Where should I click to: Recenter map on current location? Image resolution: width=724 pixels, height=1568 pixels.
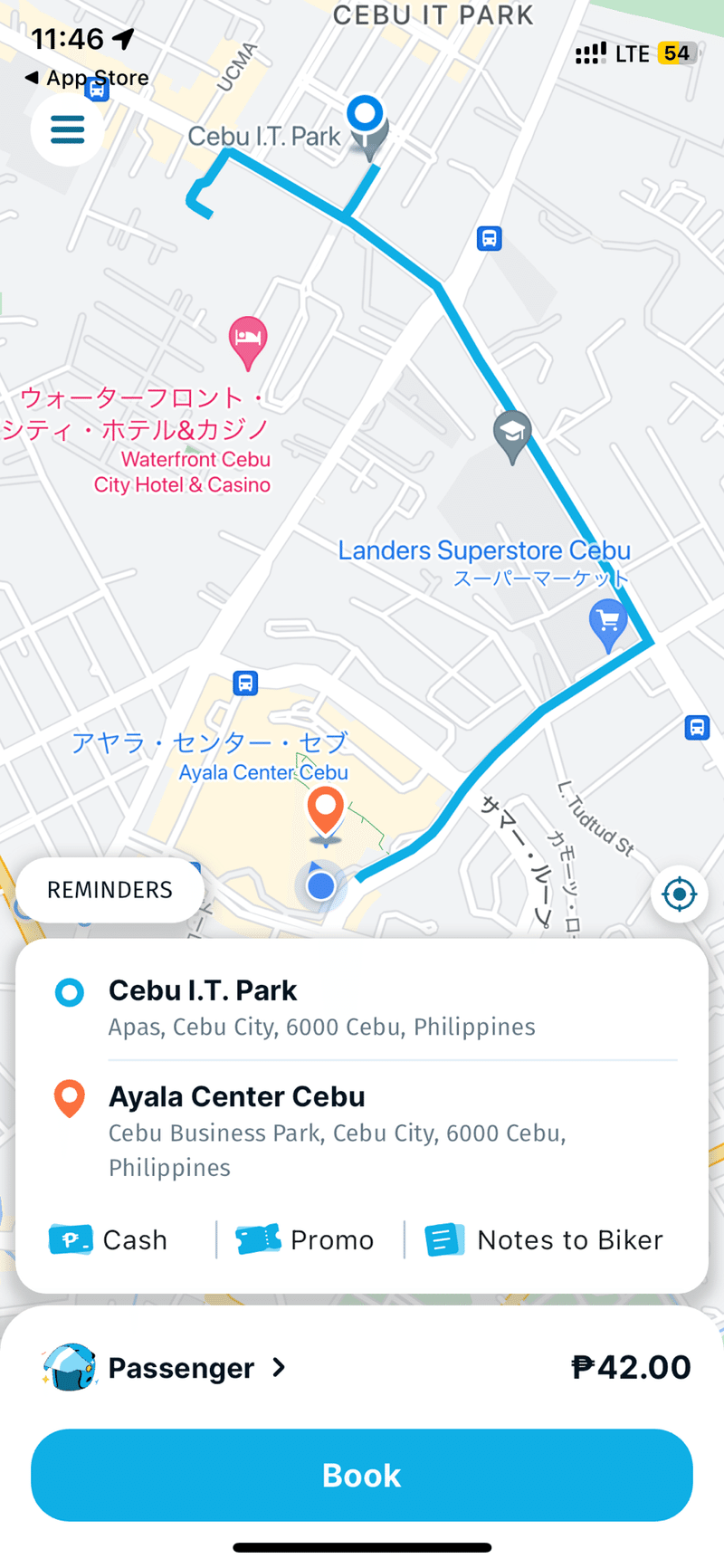[679, 894]
